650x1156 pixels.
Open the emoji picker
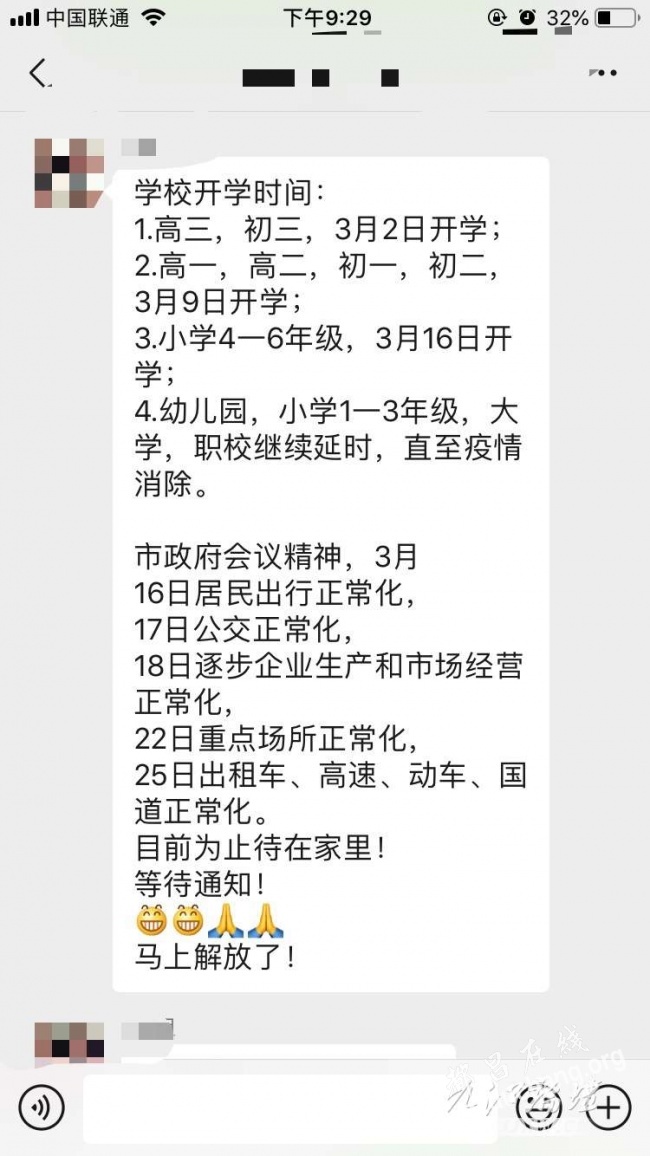[x=540, y=1107]
